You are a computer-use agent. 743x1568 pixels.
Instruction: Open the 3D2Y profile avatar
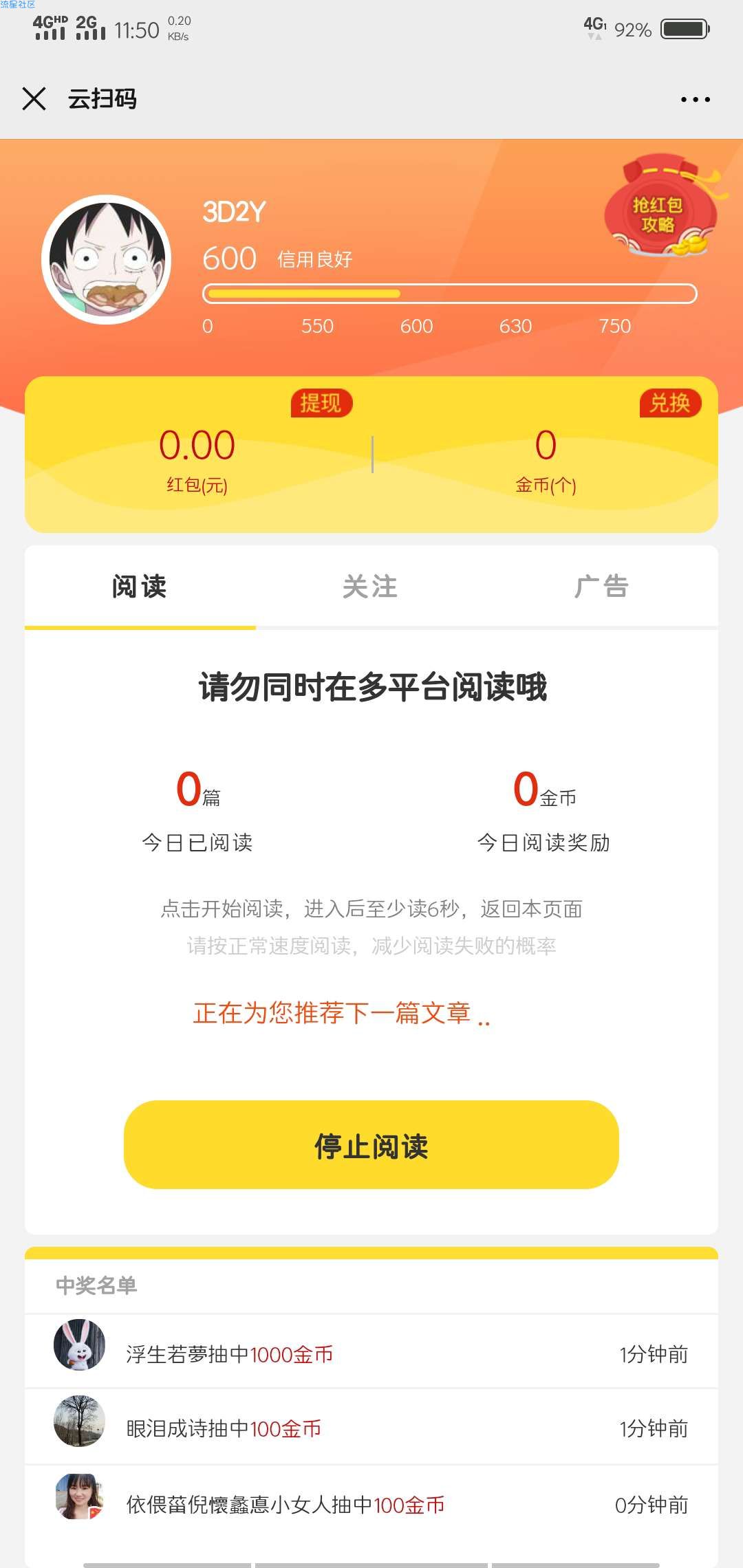pos(106,260)
